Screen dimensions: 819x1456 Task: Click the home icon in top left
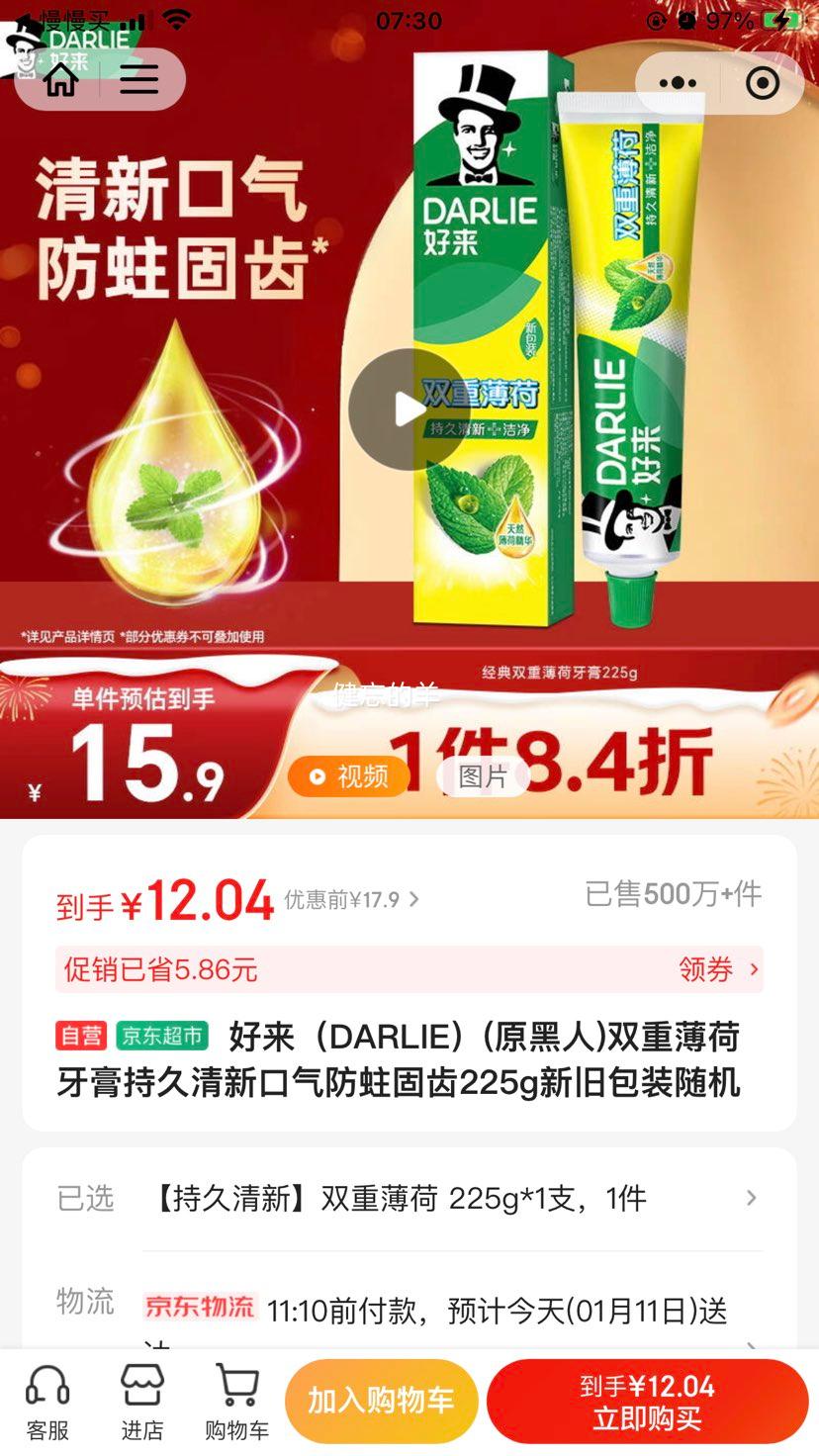click(61, 80)
